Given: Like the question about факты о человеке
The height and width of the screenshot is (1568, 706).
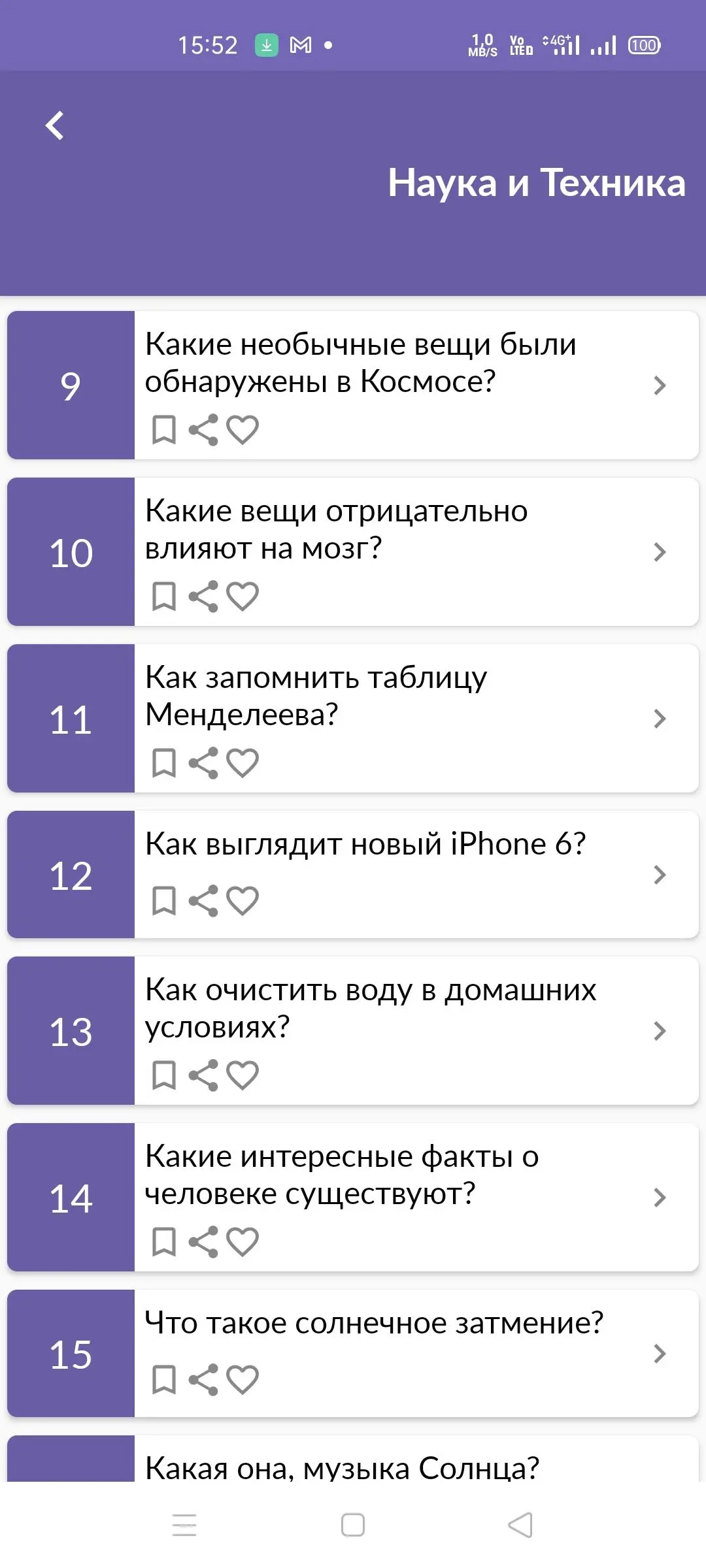Looking at the screenshot, I should coord(243,1242).
